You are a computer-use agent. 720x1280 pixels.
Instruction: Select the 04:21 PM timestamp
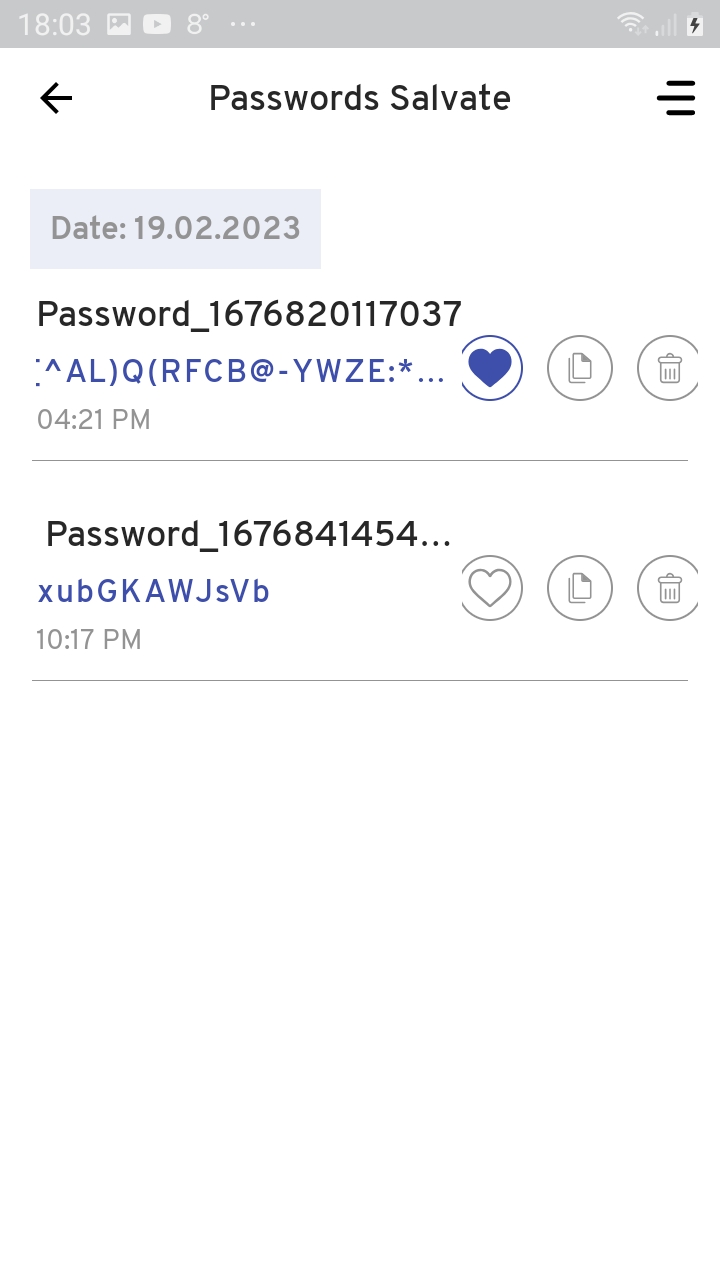tap(93, 420)
